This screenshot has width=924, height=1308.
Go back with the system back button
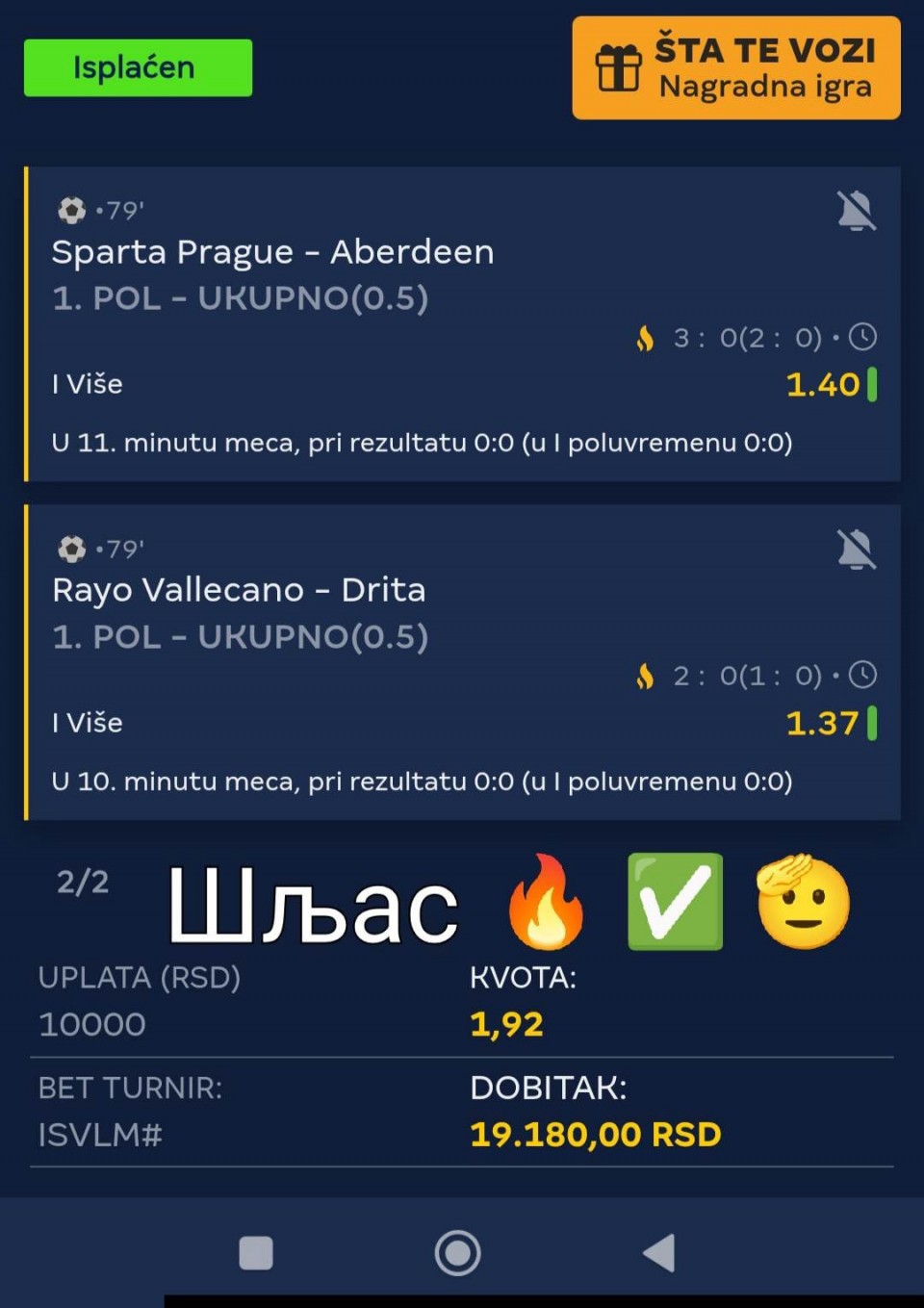[659, 1253]
